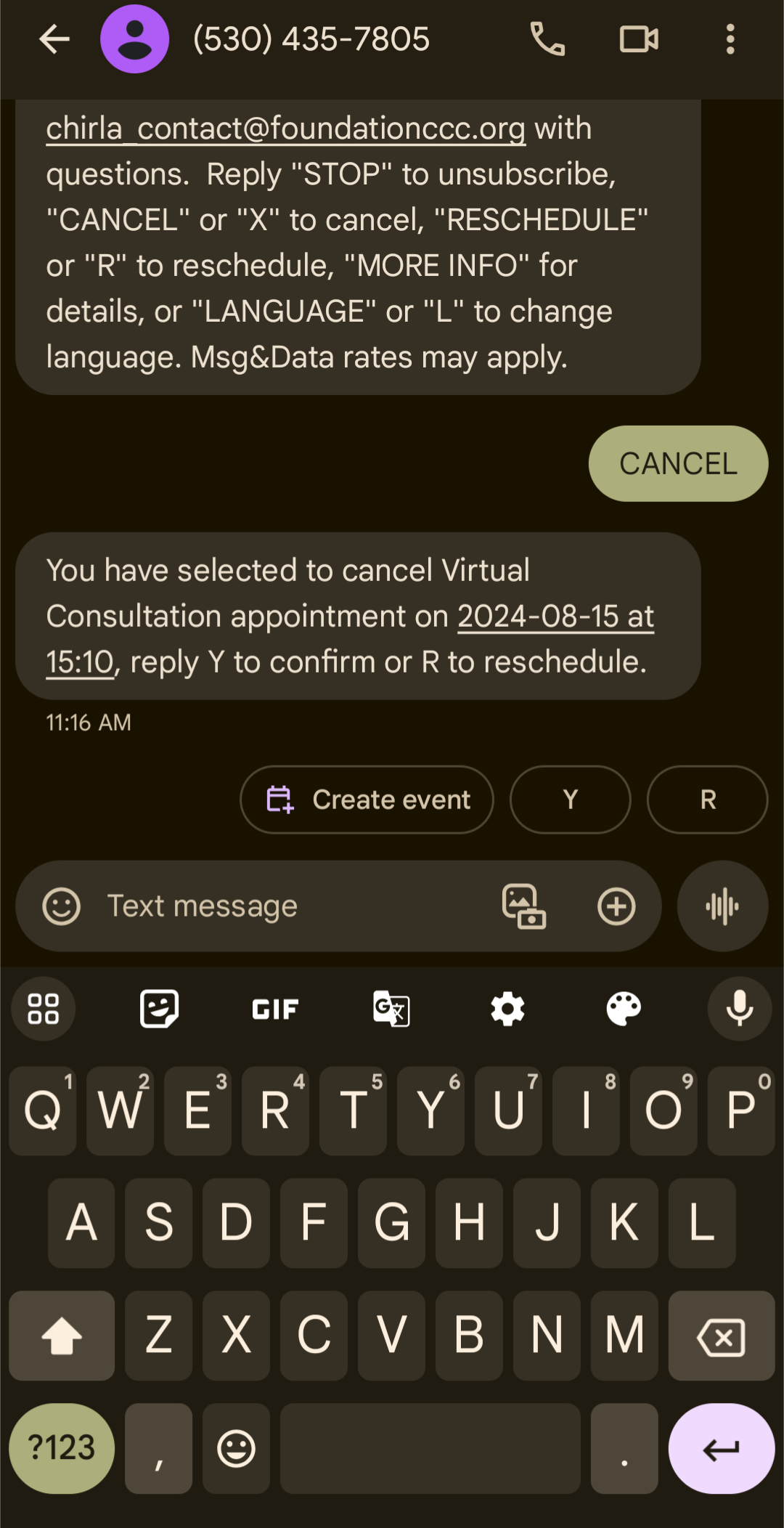Switch to the ?123 symbols keyboard

(x=62, y=1448)
